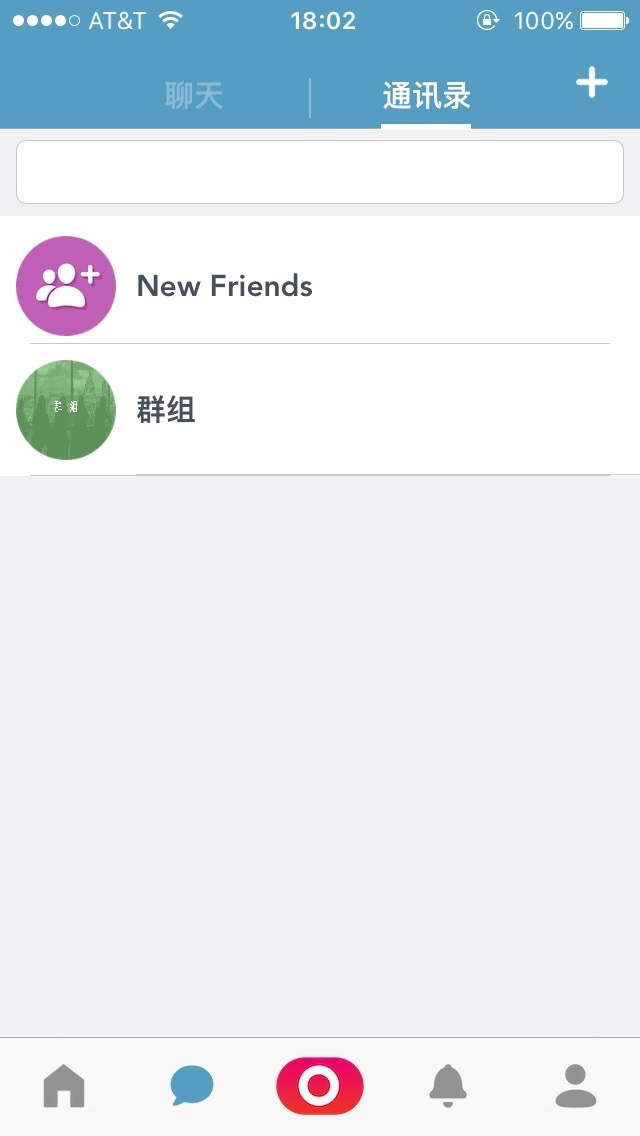Open the 群组 groups row
640x1136 pixels.
point(320,410)
